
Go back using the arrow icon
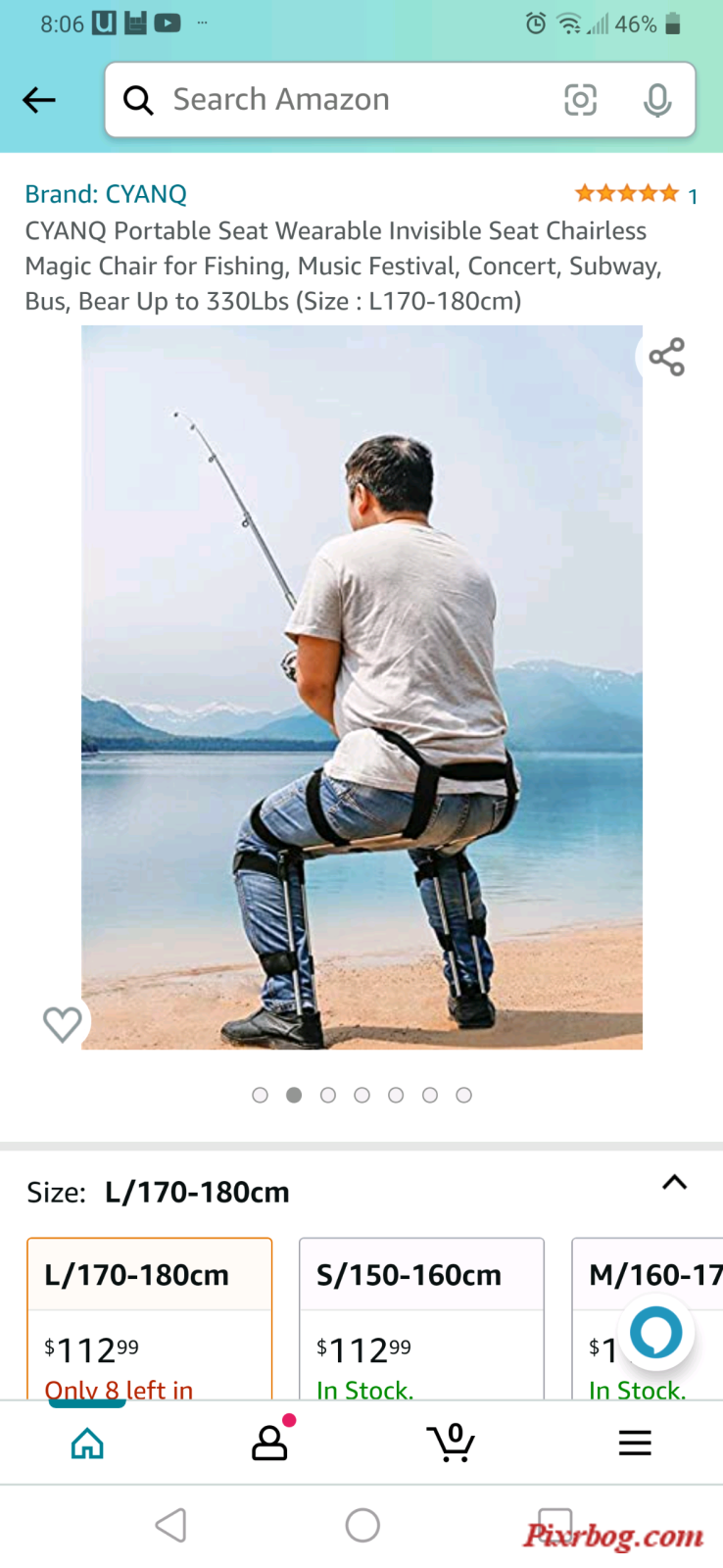[39, 100]
